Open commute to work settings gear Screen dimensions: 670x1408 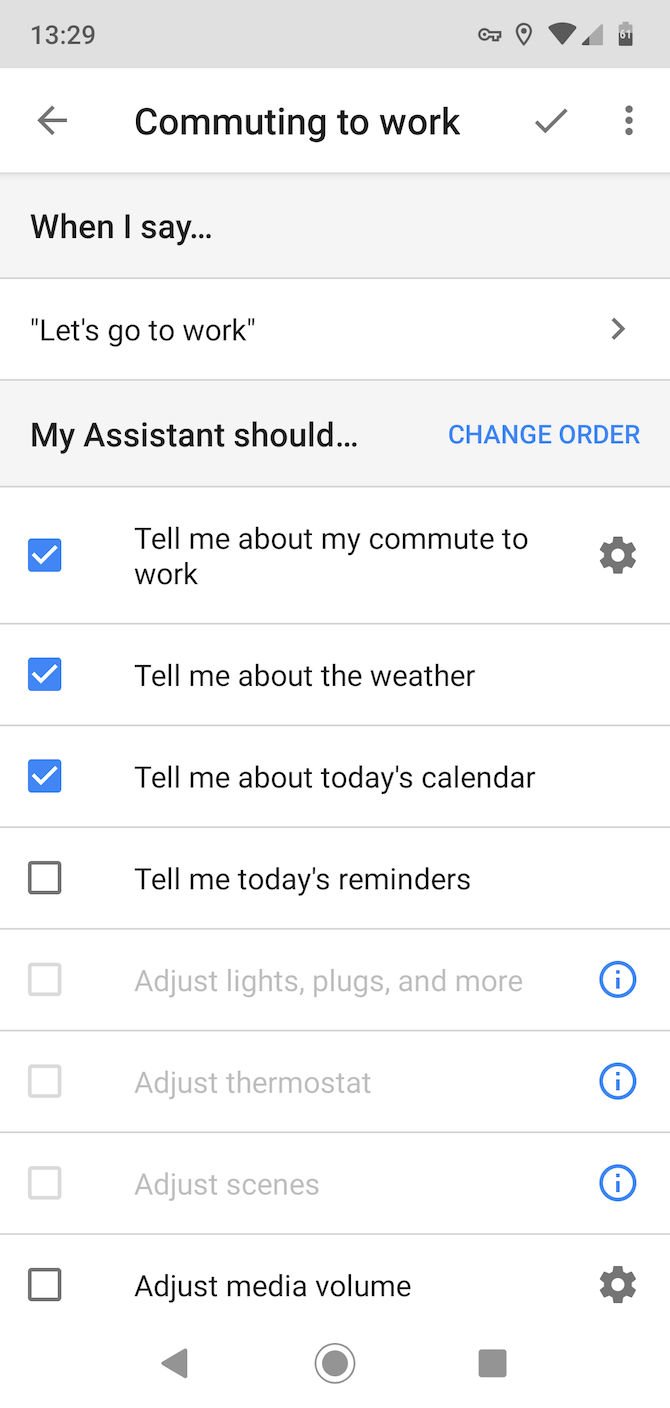617,555
